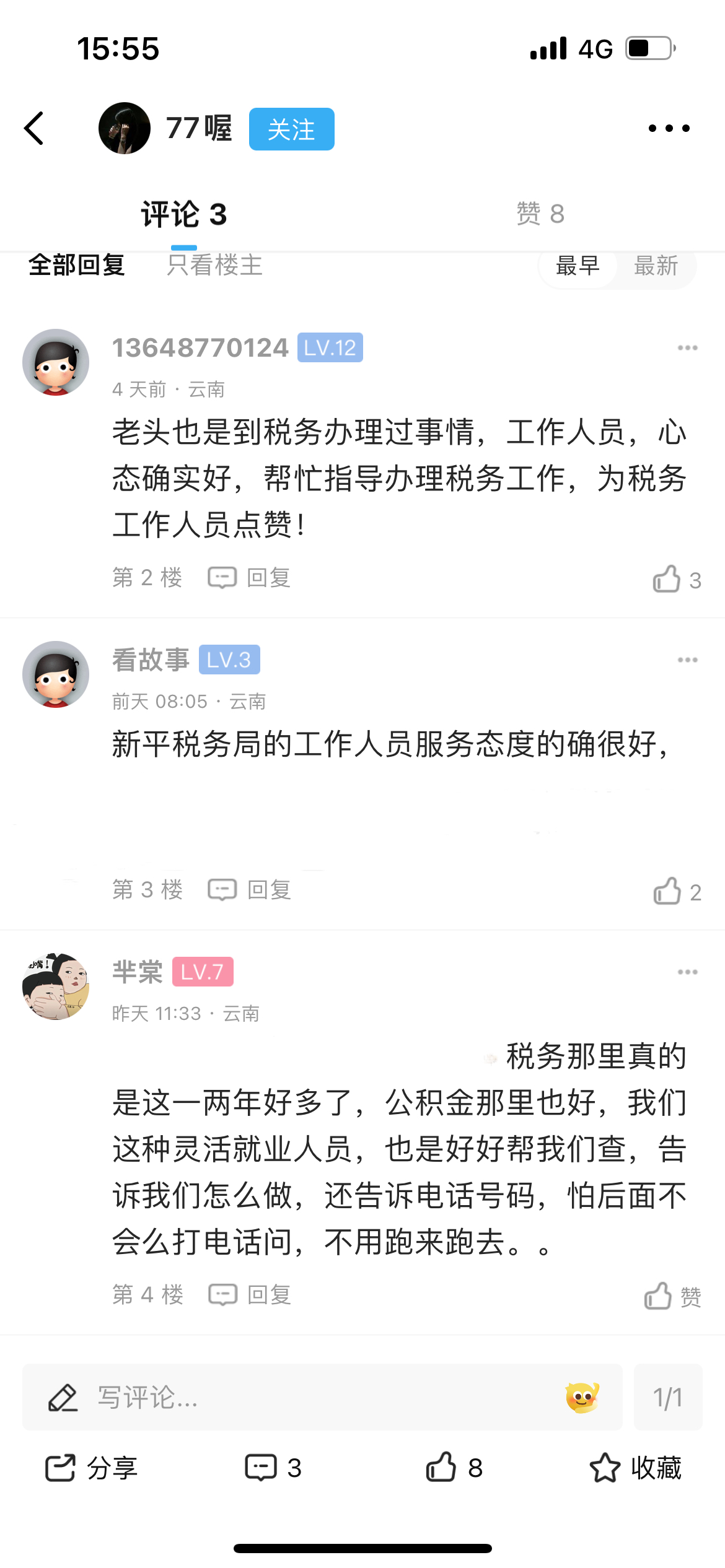This screenshot has width=725, height=1568.
Task: Open the emoji picker in comment box
Action: coord(582,1398)
